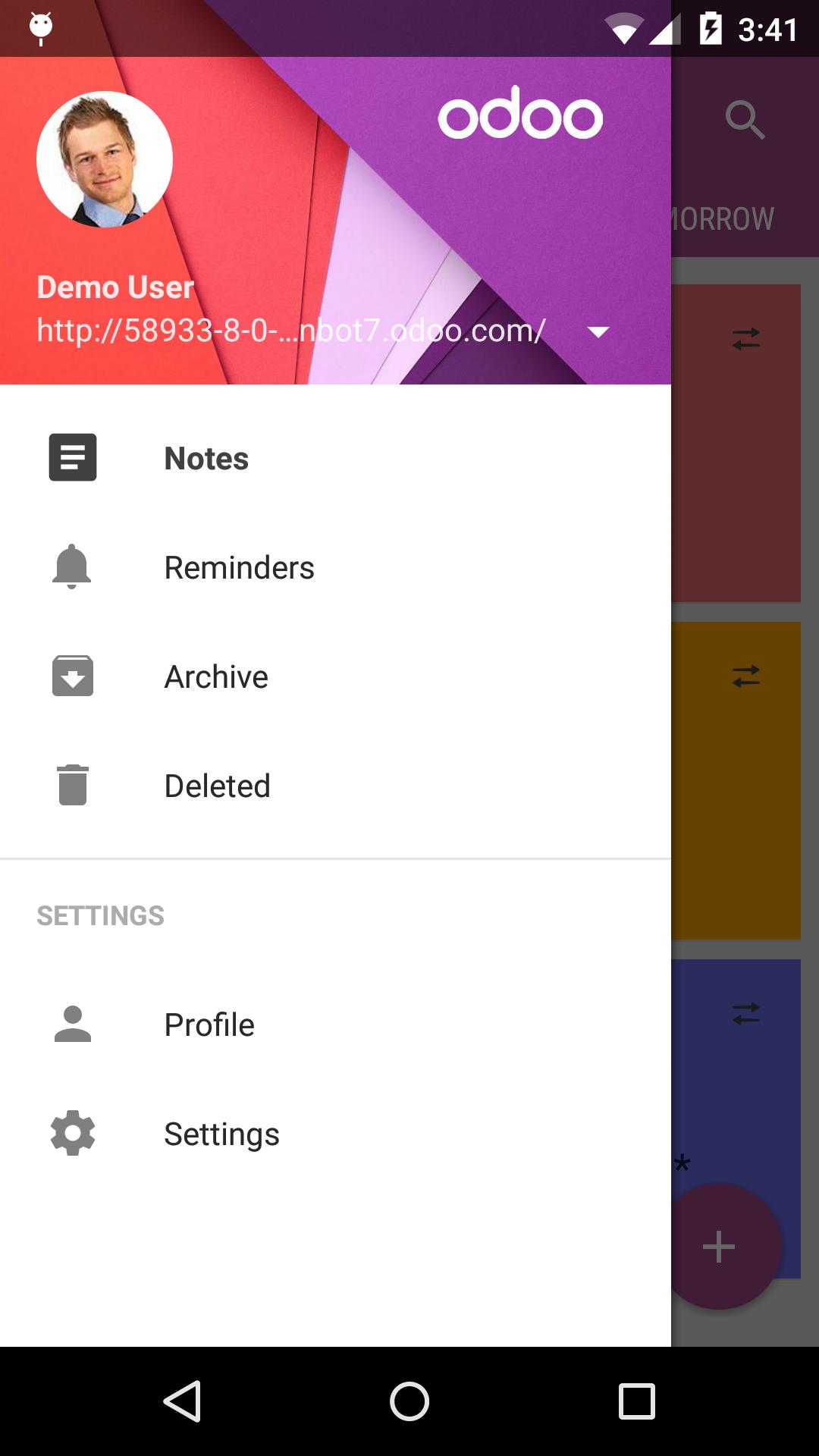The image size is (819, 1456).
Task: Select the Notes icon in the drawer
Action: click(x=72, y=457)
